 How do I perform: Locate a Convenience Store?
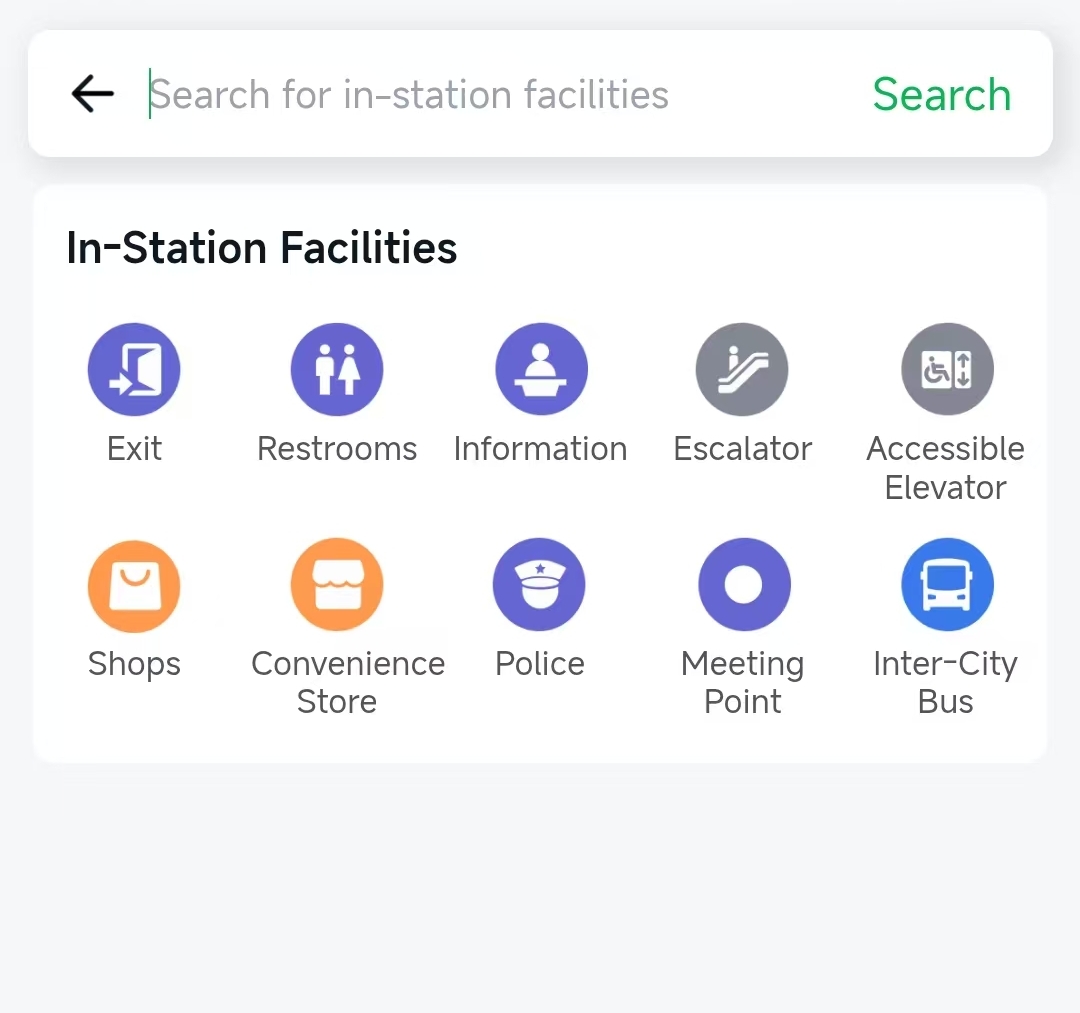pos(337,586)
